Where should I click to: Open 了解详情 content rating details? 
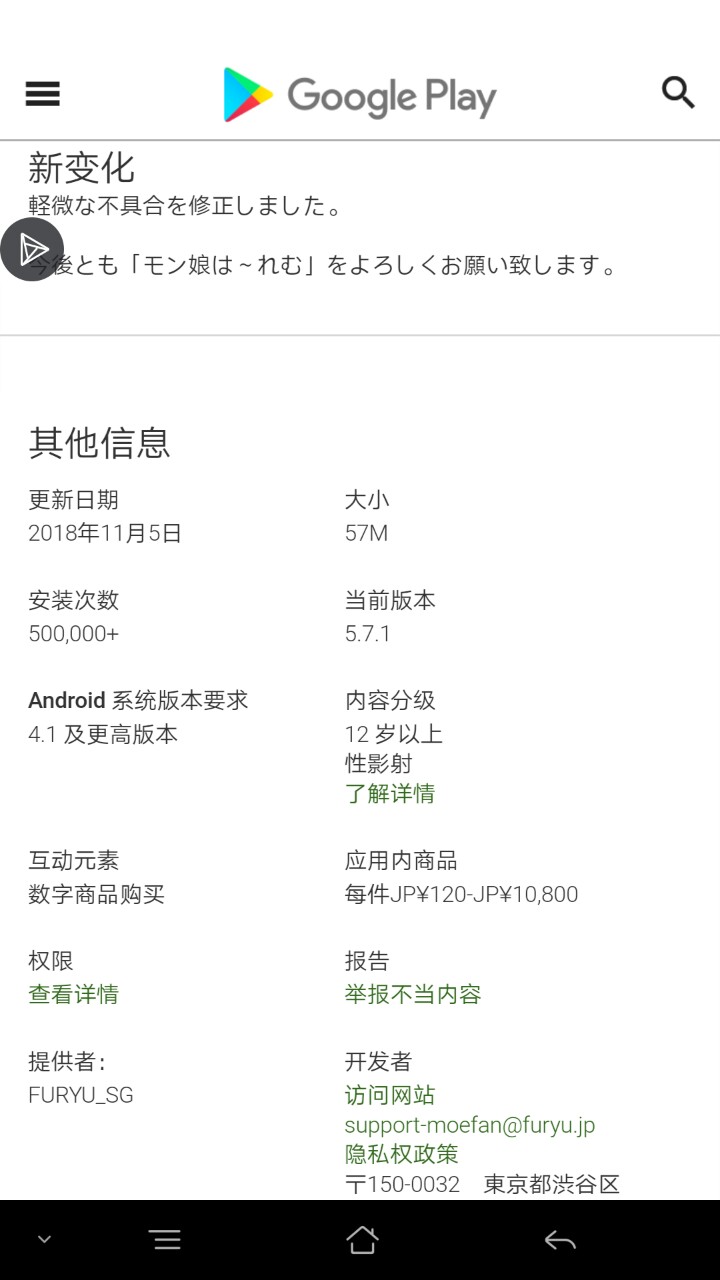pos(390,794)
